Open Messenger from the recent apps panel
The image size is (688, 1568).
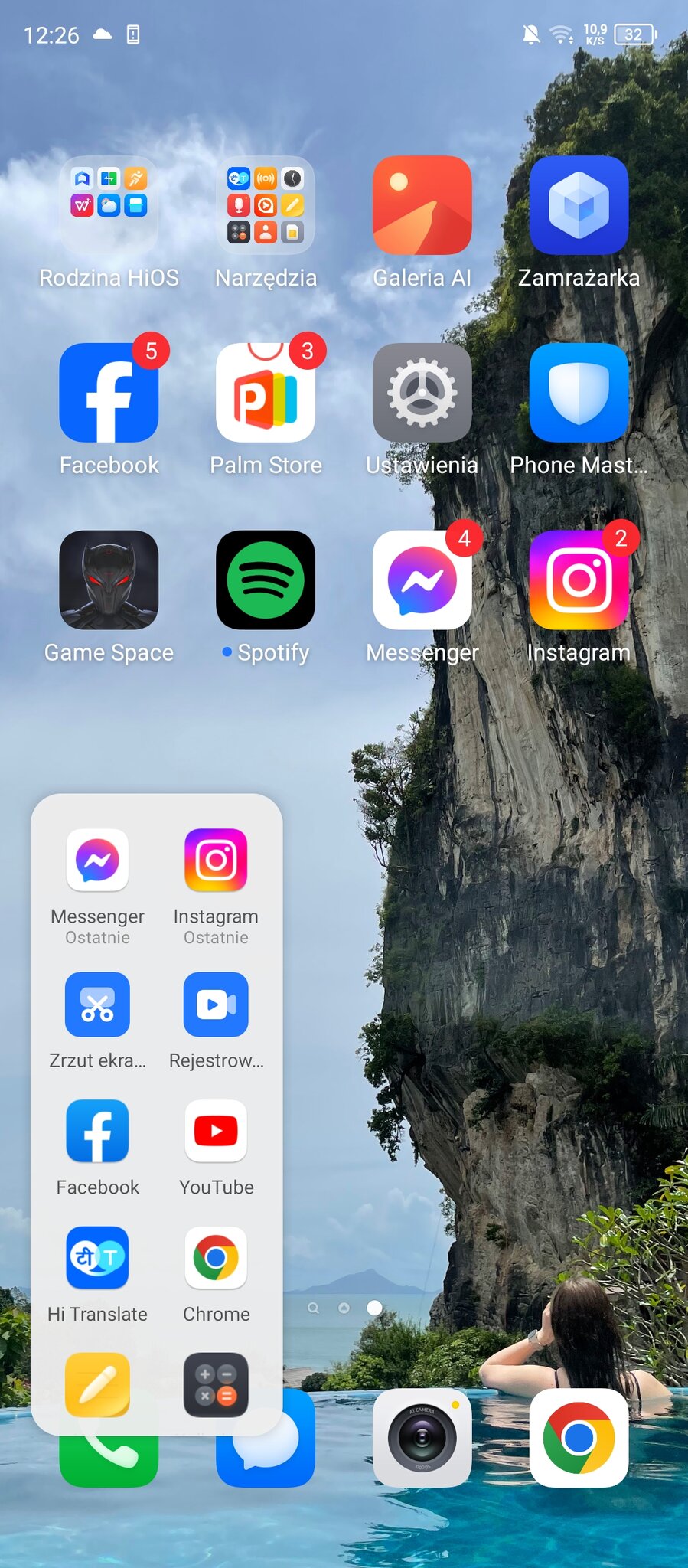click(x=97, y=861)
